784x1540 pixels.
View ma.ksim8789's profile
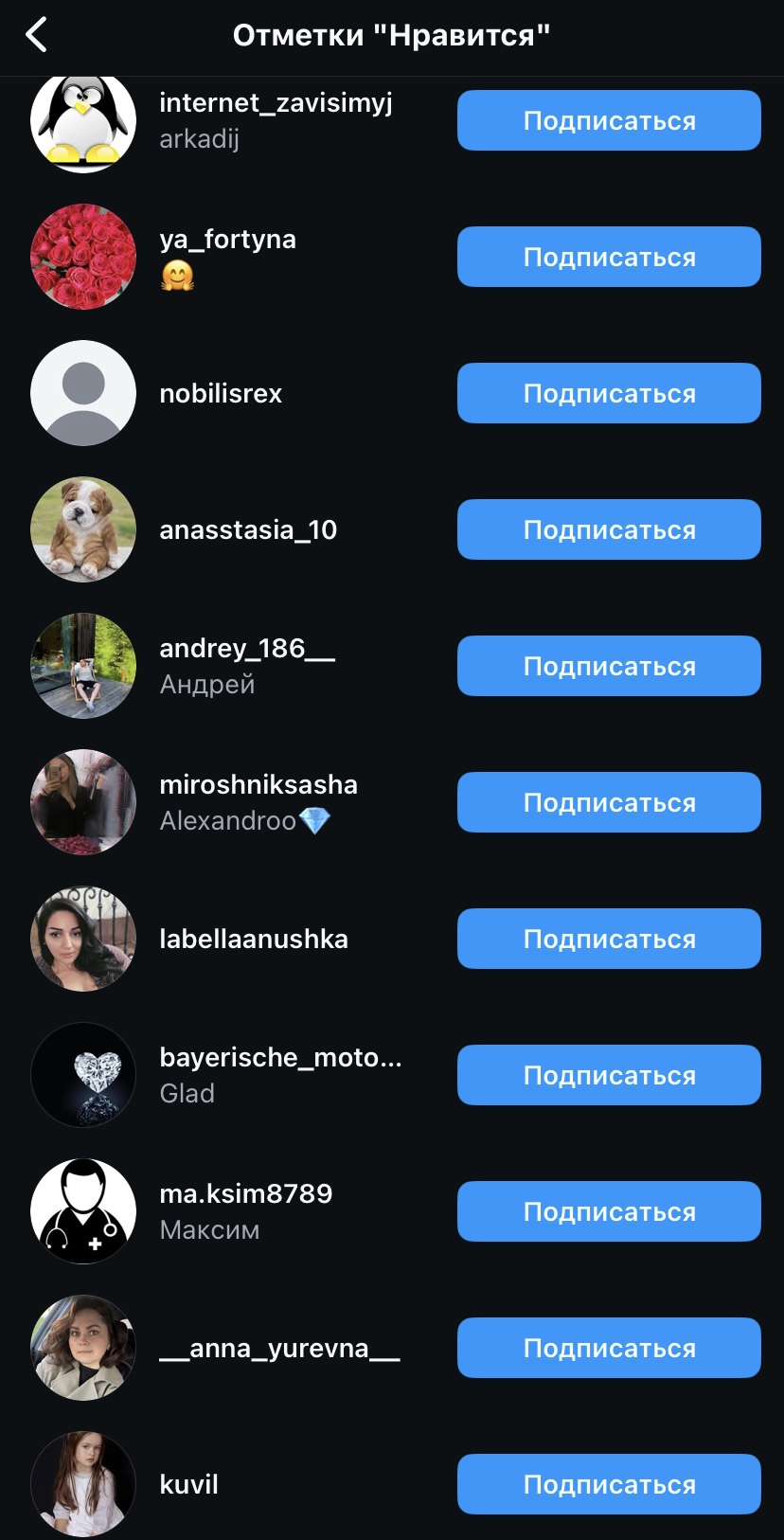coord(245,1194)
